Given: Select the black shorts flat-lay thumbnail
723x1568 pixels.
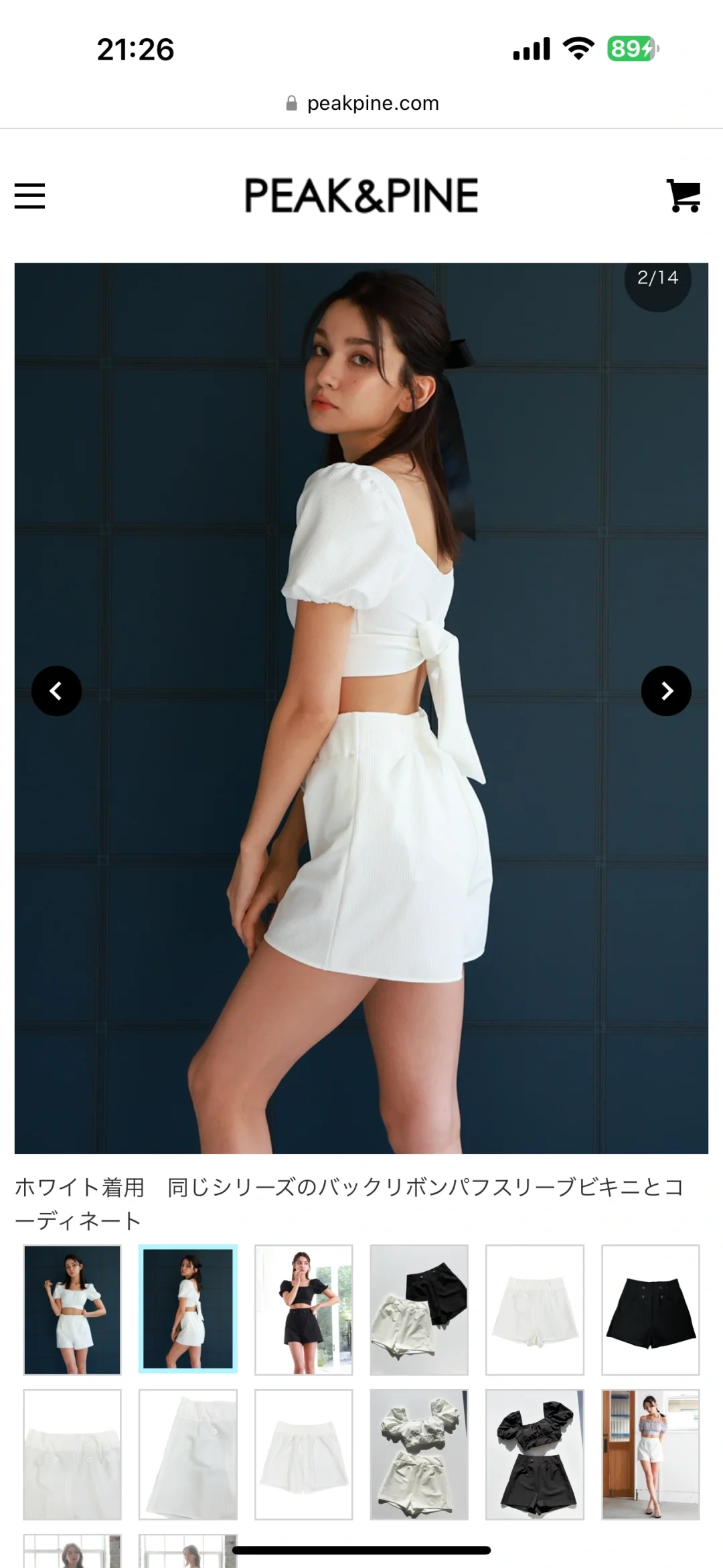Looking at the screenshot, I should tap(651, 1309).
